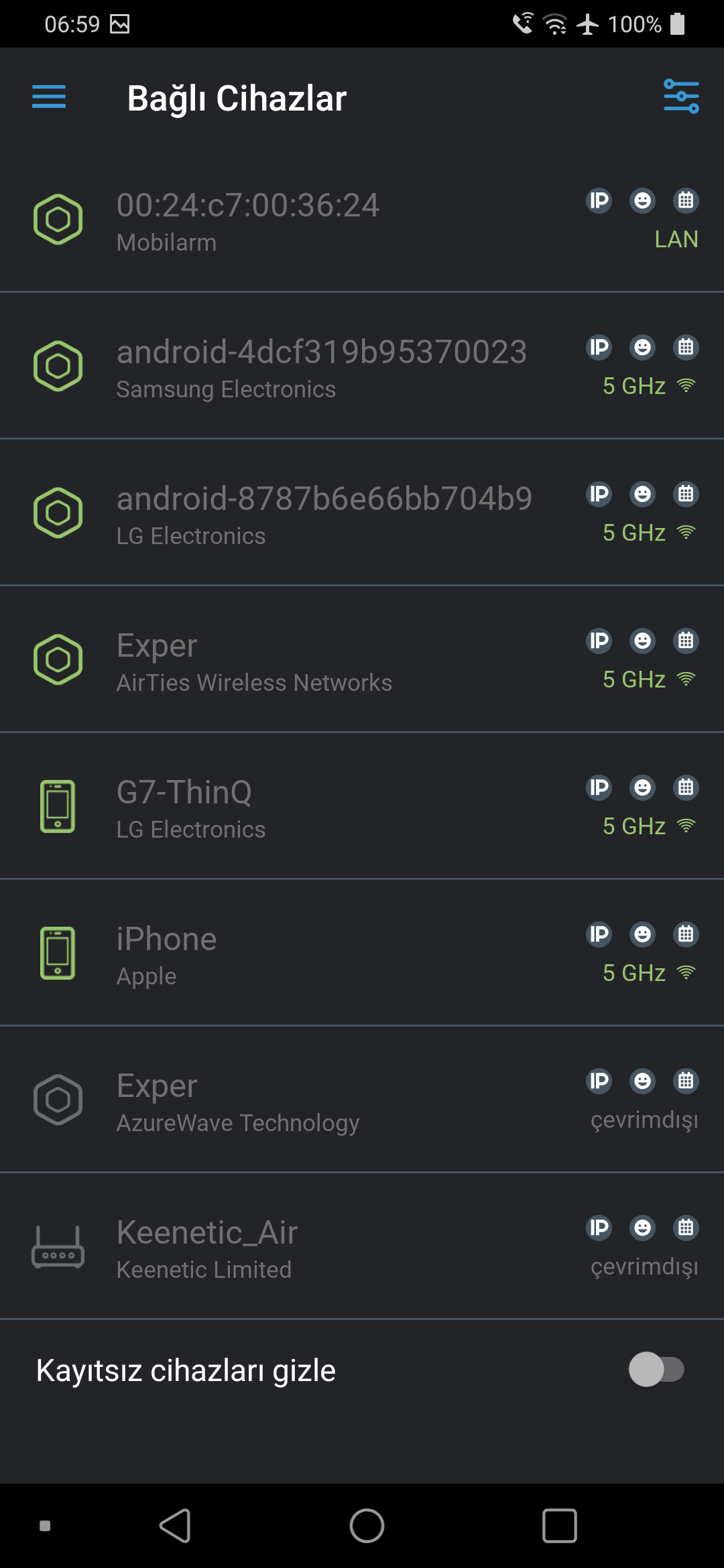The width and height of the screenshot is (724, 1568).
Task: Open android-4dcf319b95370023 Samsung device
Action: click(362, 366)
